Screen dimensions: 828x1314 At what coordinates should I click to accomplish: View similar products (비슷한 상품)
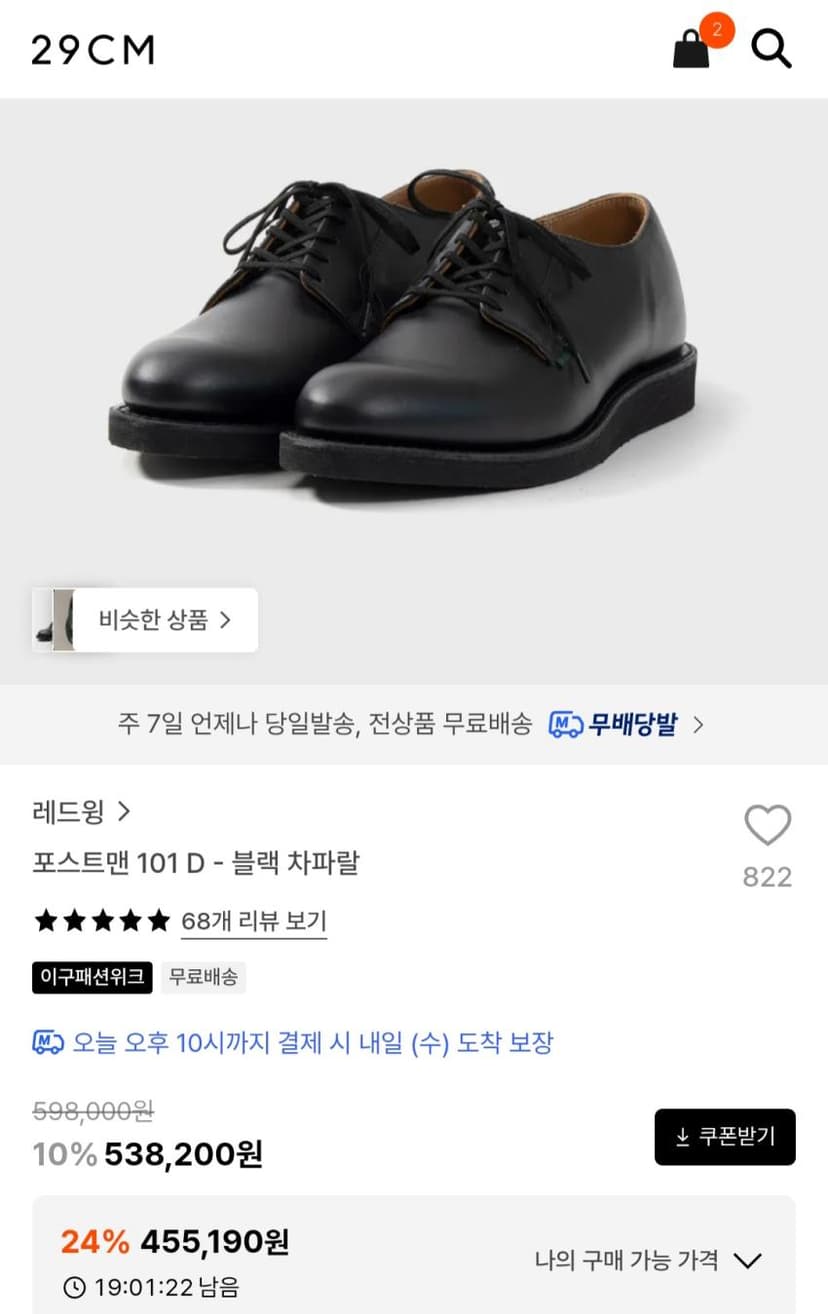pos(145,620)
